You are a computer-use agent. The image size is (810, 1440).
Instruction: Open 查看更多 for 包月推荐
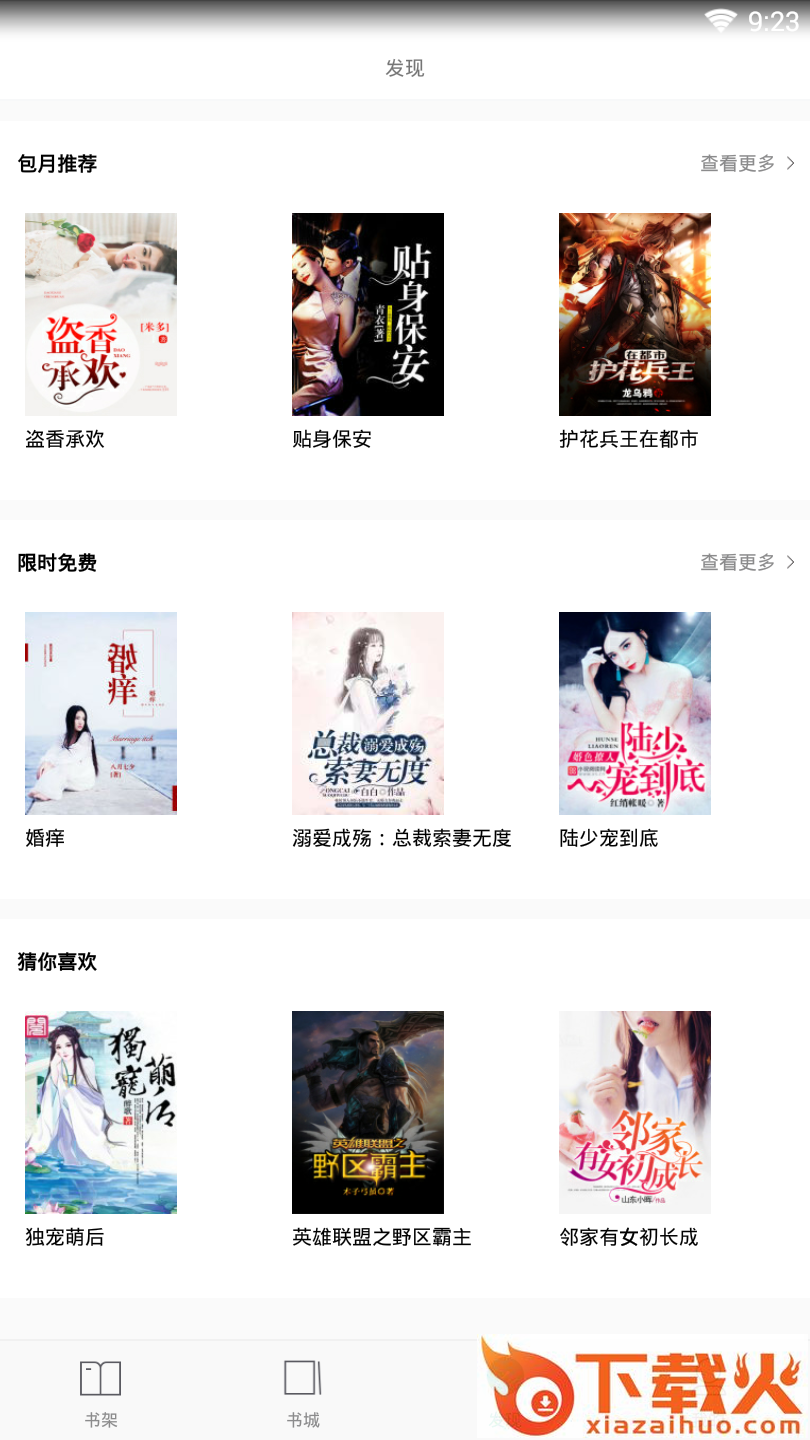point(747,163)
